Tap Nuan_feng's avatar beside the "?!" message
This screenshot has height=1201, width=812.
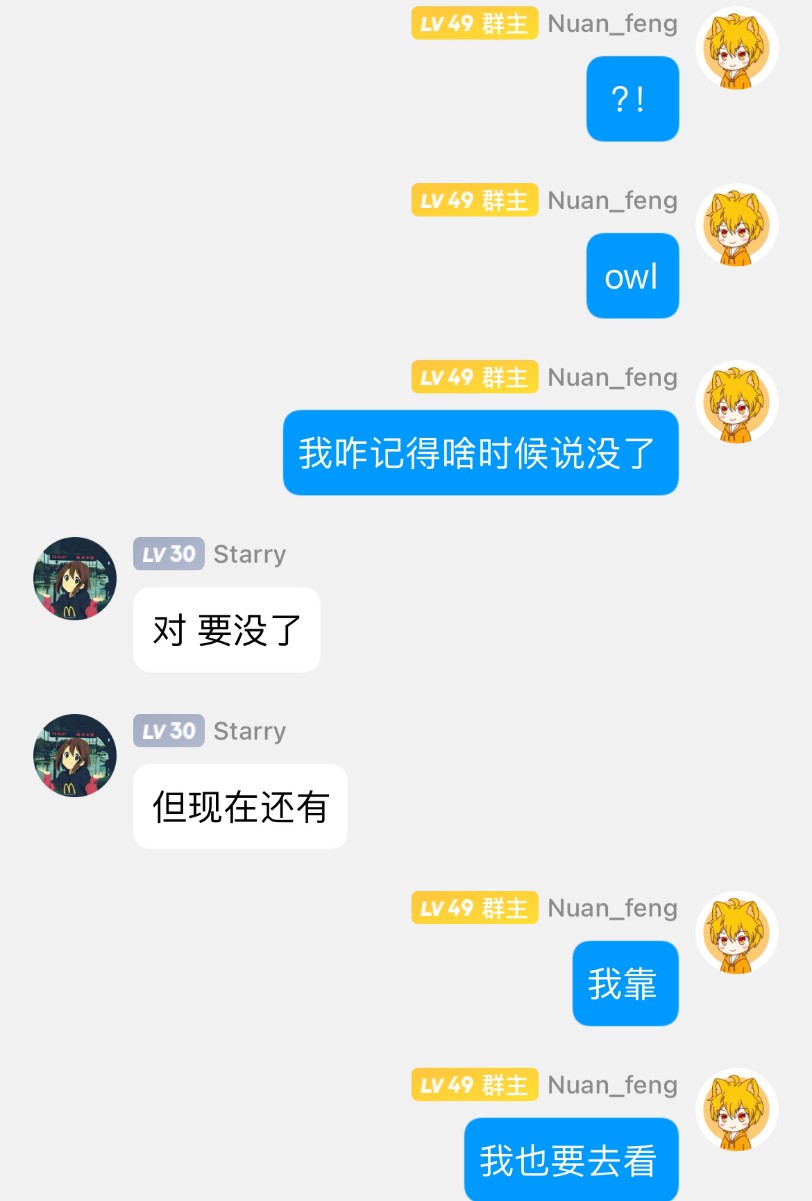click(737, 48)
